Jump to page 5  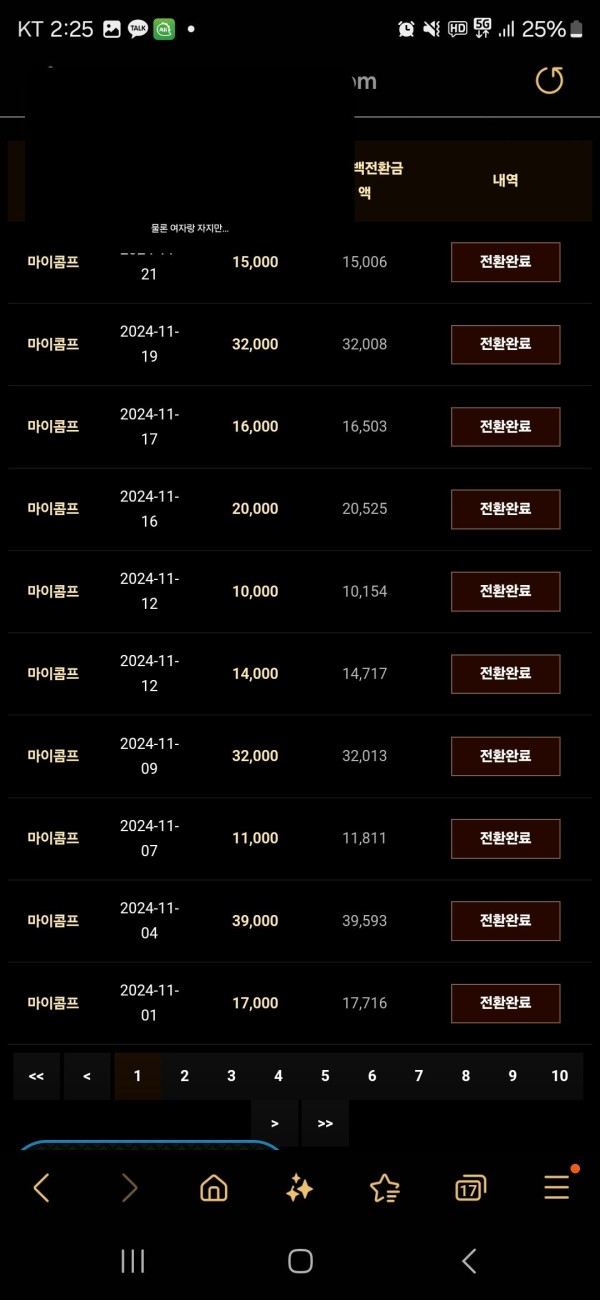point(325,1076)
